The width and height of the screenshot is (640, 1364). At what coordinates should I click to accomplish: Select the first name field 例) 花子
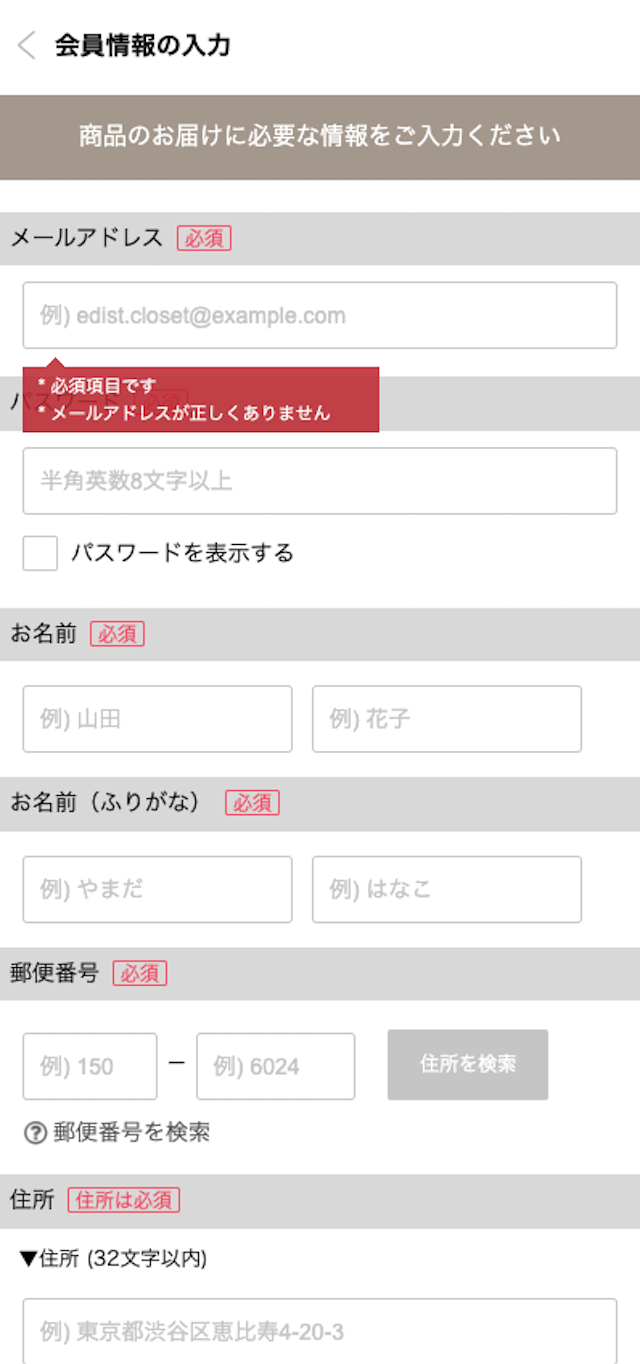pyautogui.click(x=447, y=719)
